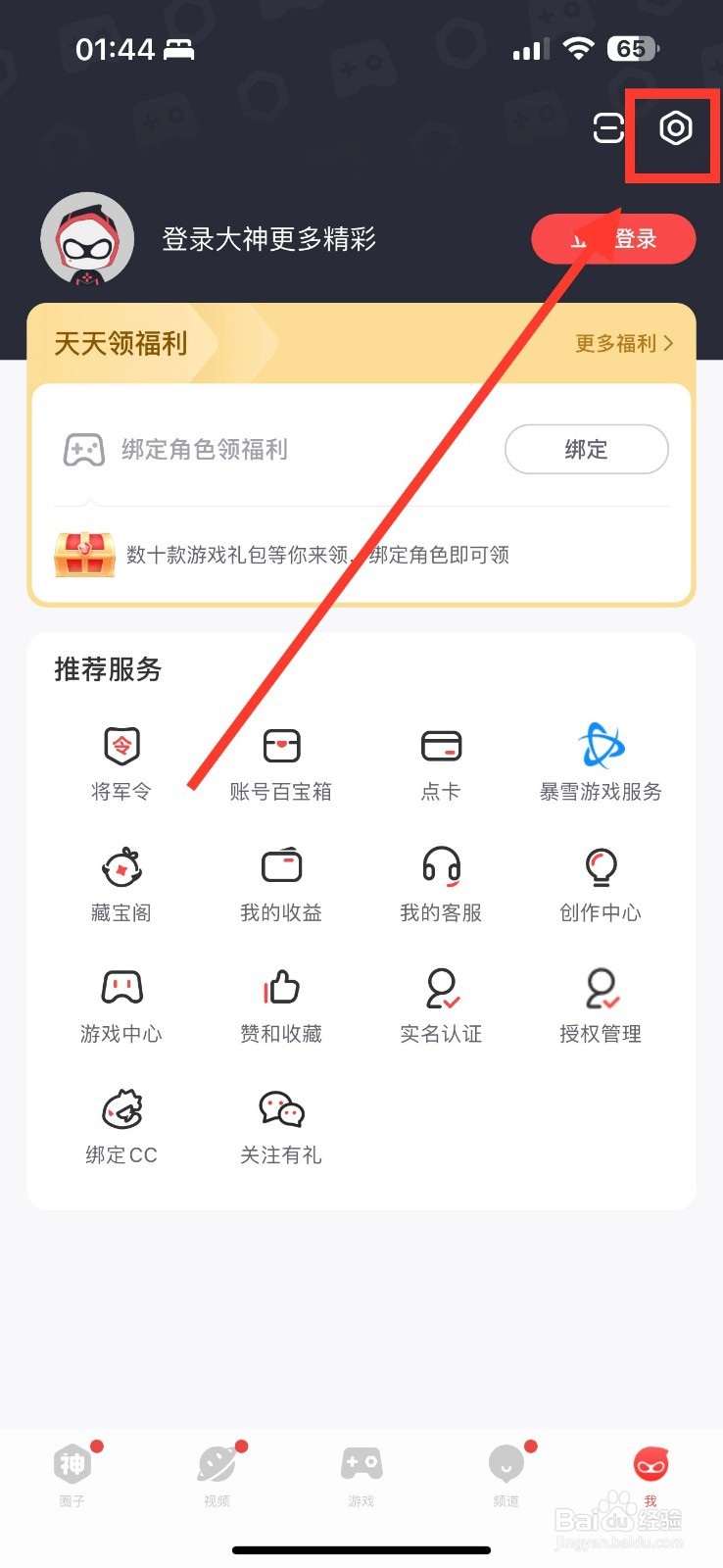Tap the 创作中心 lightbulb icon

pos(600,867)
